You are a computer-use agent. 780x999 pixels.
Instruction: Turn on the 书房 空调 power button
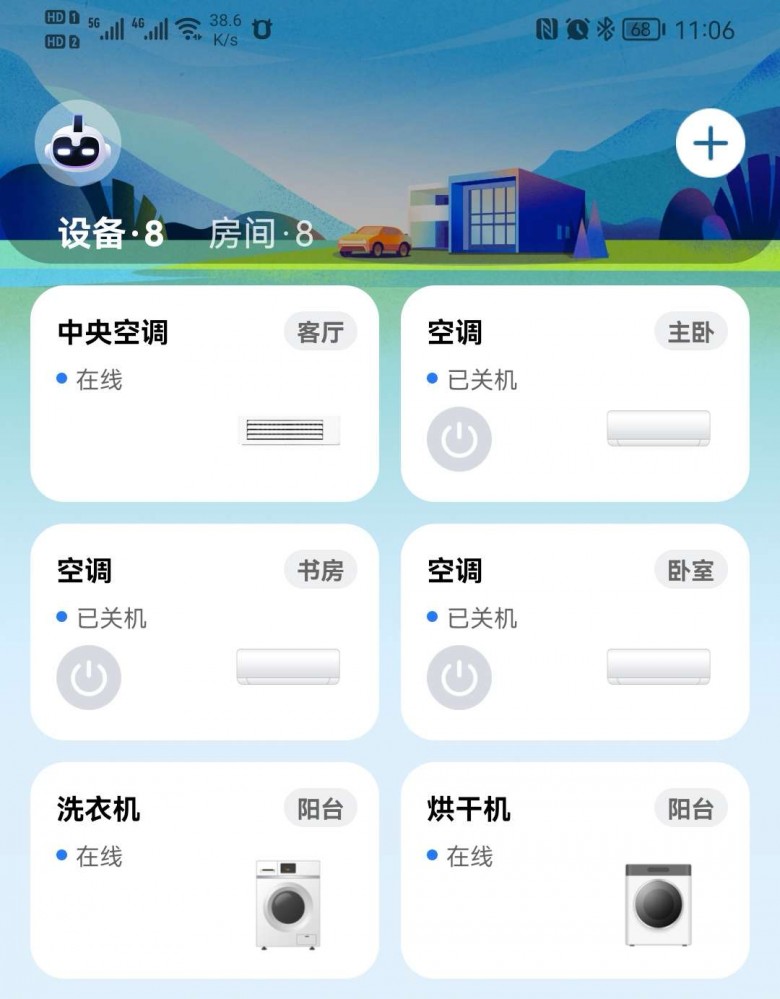click(x=89, y=678)
